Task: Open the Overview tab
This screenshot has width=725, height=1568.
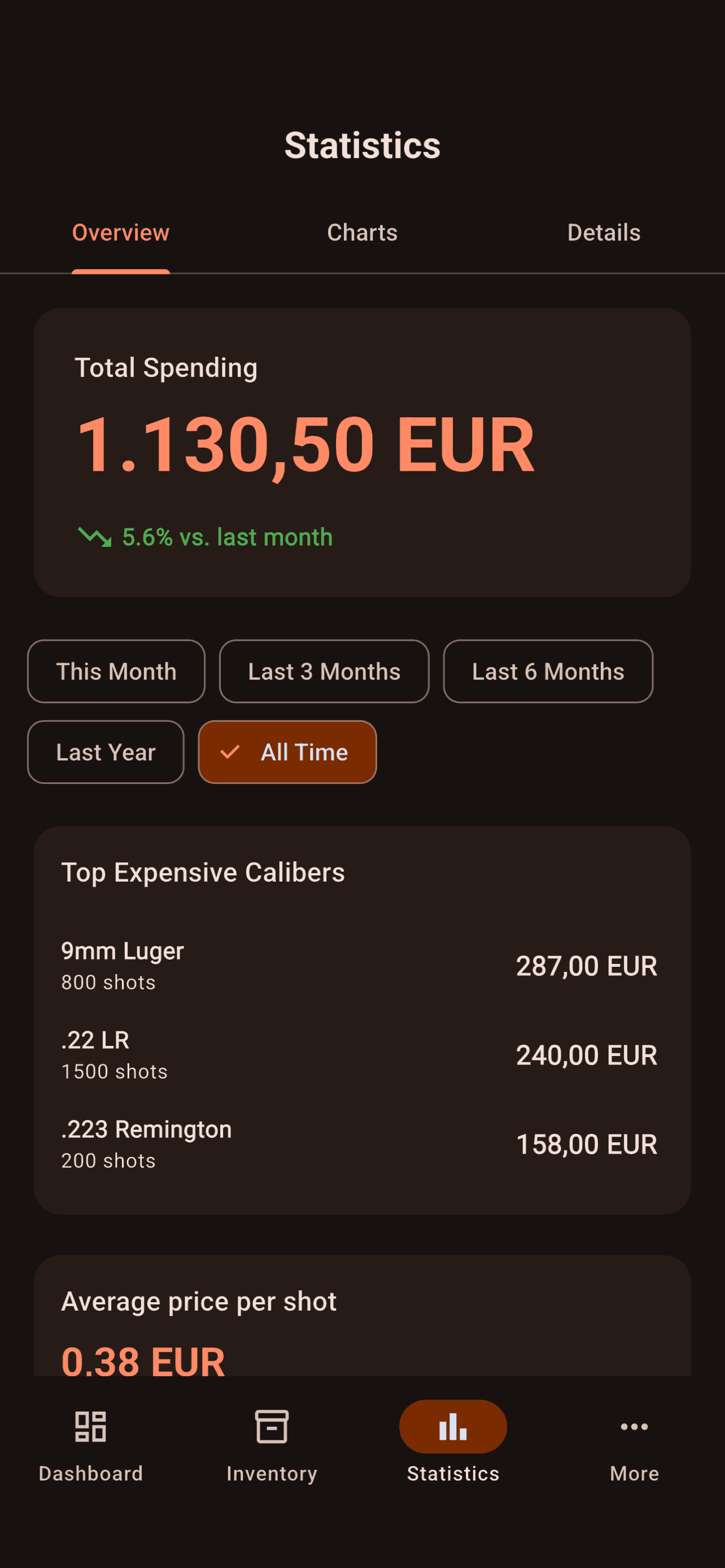Action: pyautogui.click(x=120, y=232)
